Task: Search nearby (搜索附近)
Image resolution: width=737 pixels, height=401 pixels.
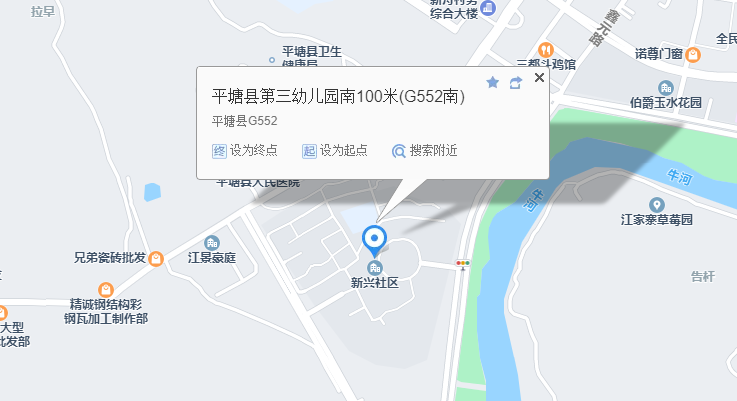Action: click(x=425, y=151)
